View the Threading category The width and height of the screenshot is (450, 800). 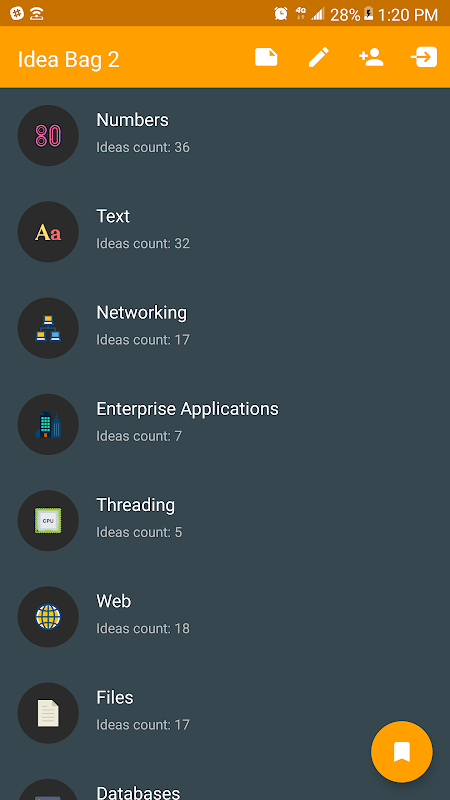(225, 520)
